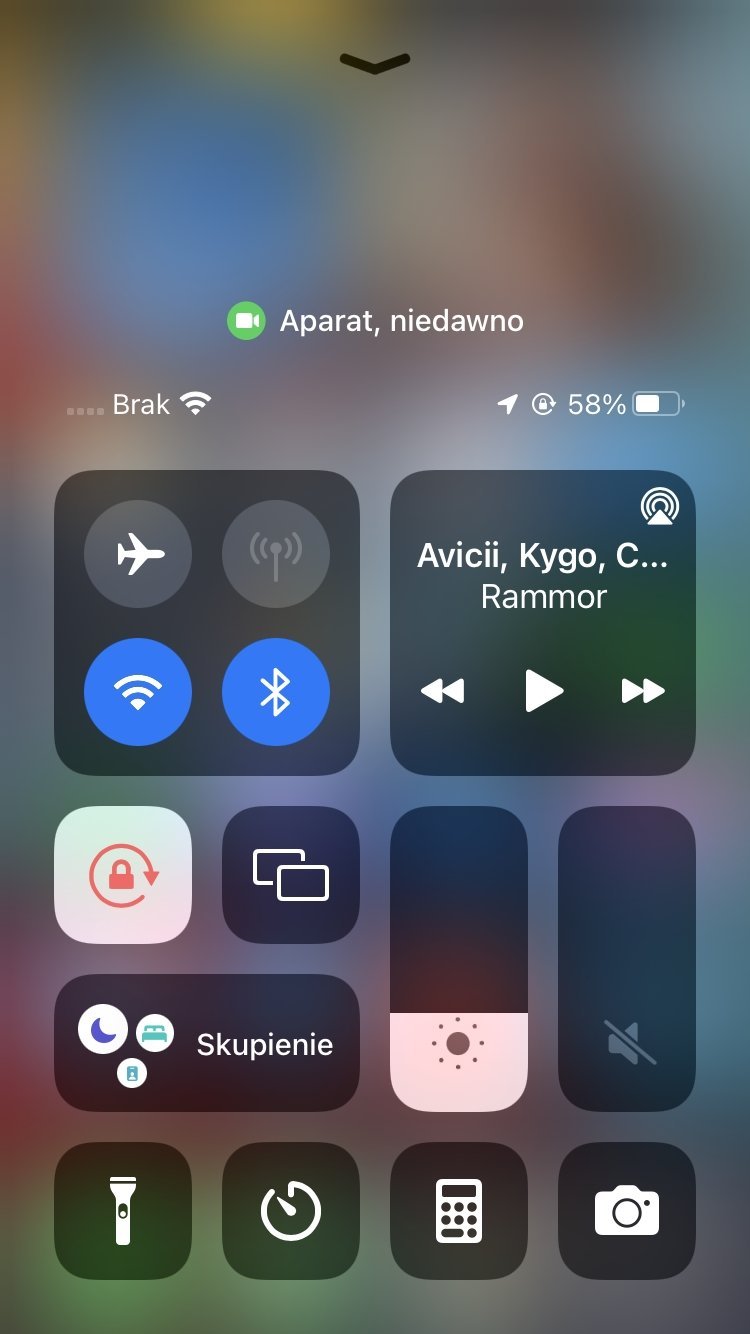Screen dimensions: 750x1334
Task: Open the Timer
Action: pyautogui.click(x=291, y=1211)
